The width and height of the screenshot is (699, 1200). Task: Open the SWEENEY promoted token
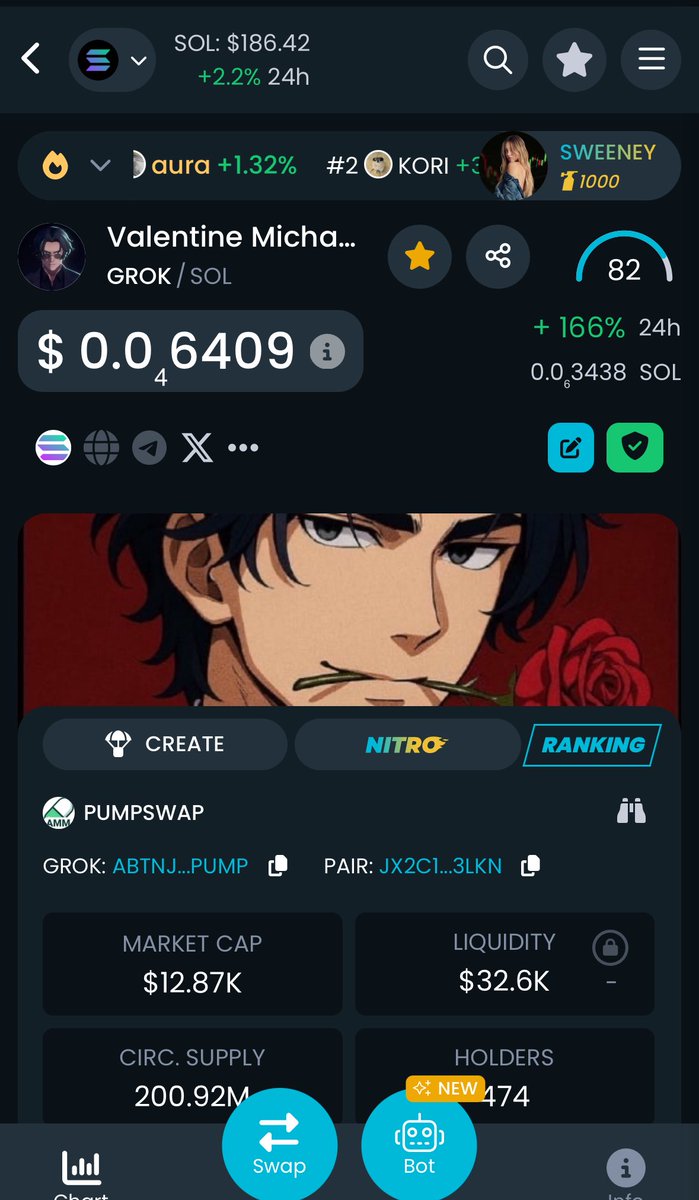tap(580, 165)
